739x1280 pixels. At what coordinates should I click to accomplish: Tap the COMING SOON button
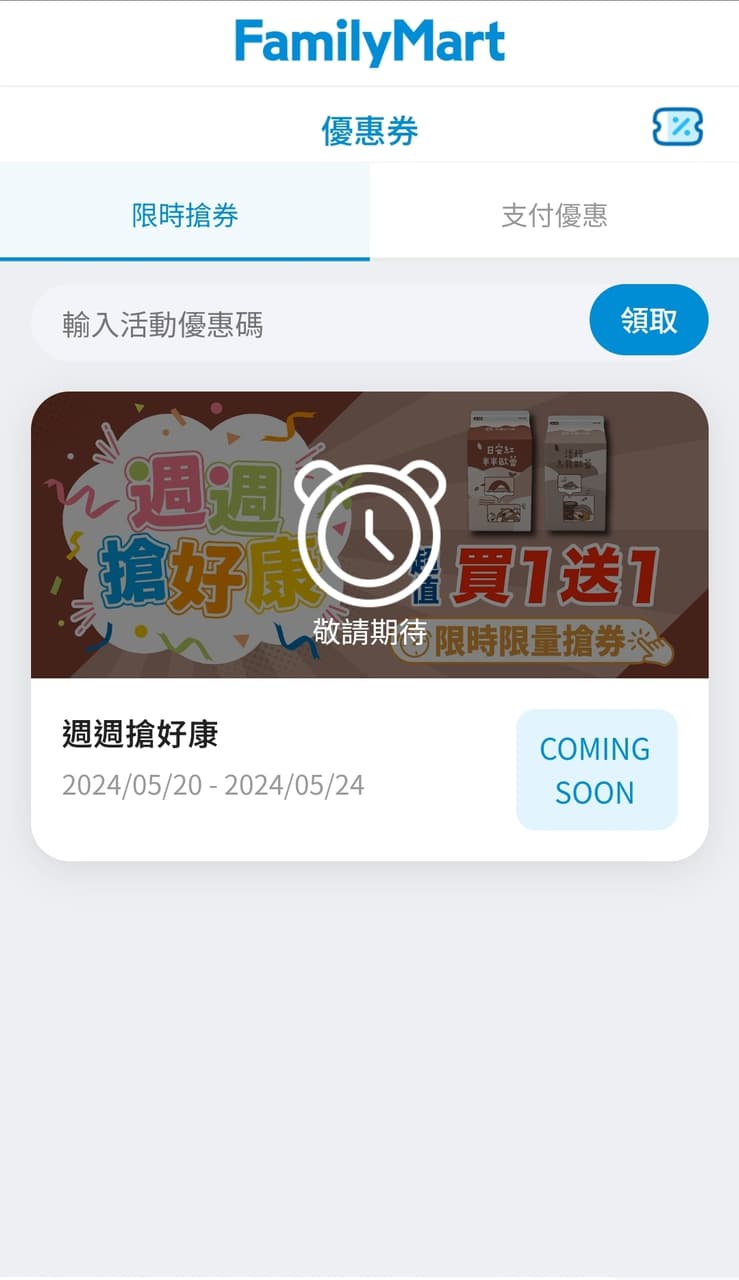tap(596, 770)
